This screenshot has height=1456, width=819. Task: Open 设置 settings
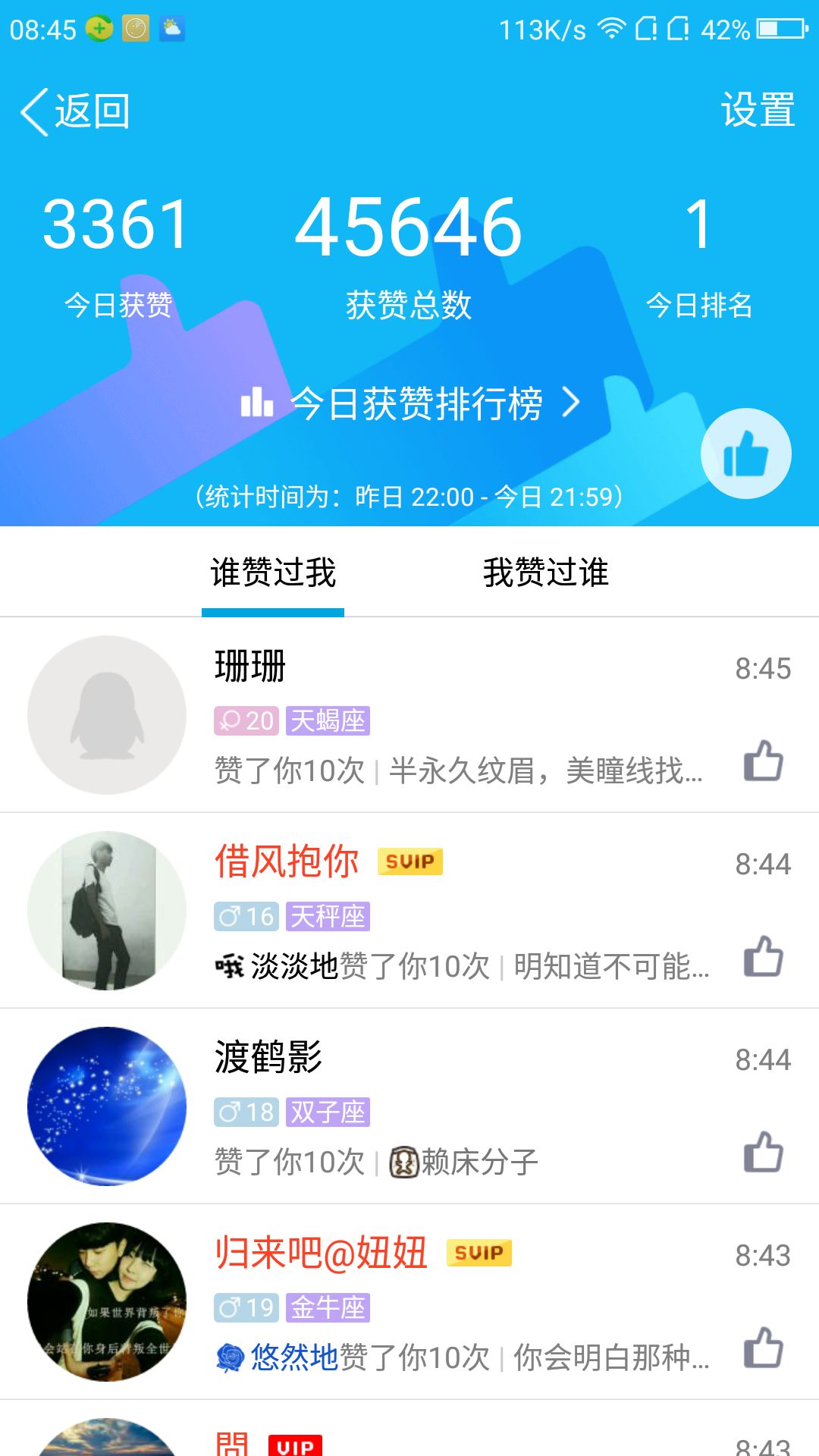click(x=757, y=111)
